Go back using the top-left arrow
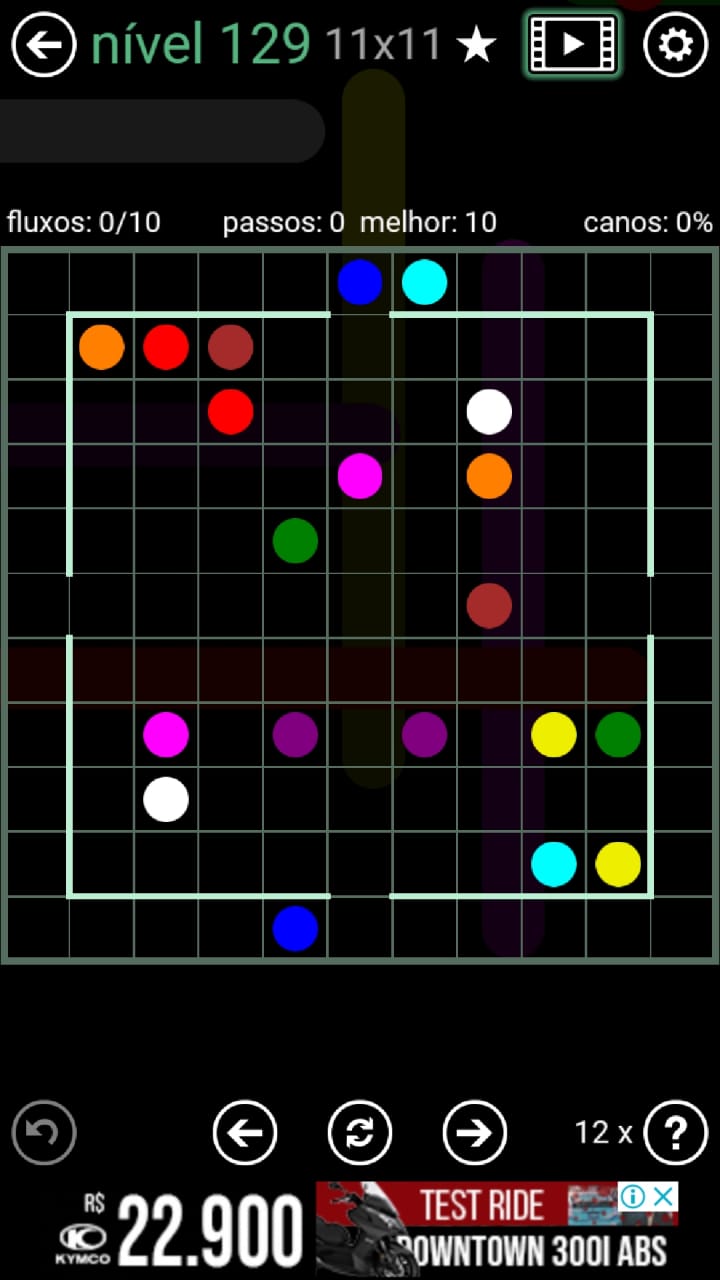 pyautogui.click(x=44, y=45)
